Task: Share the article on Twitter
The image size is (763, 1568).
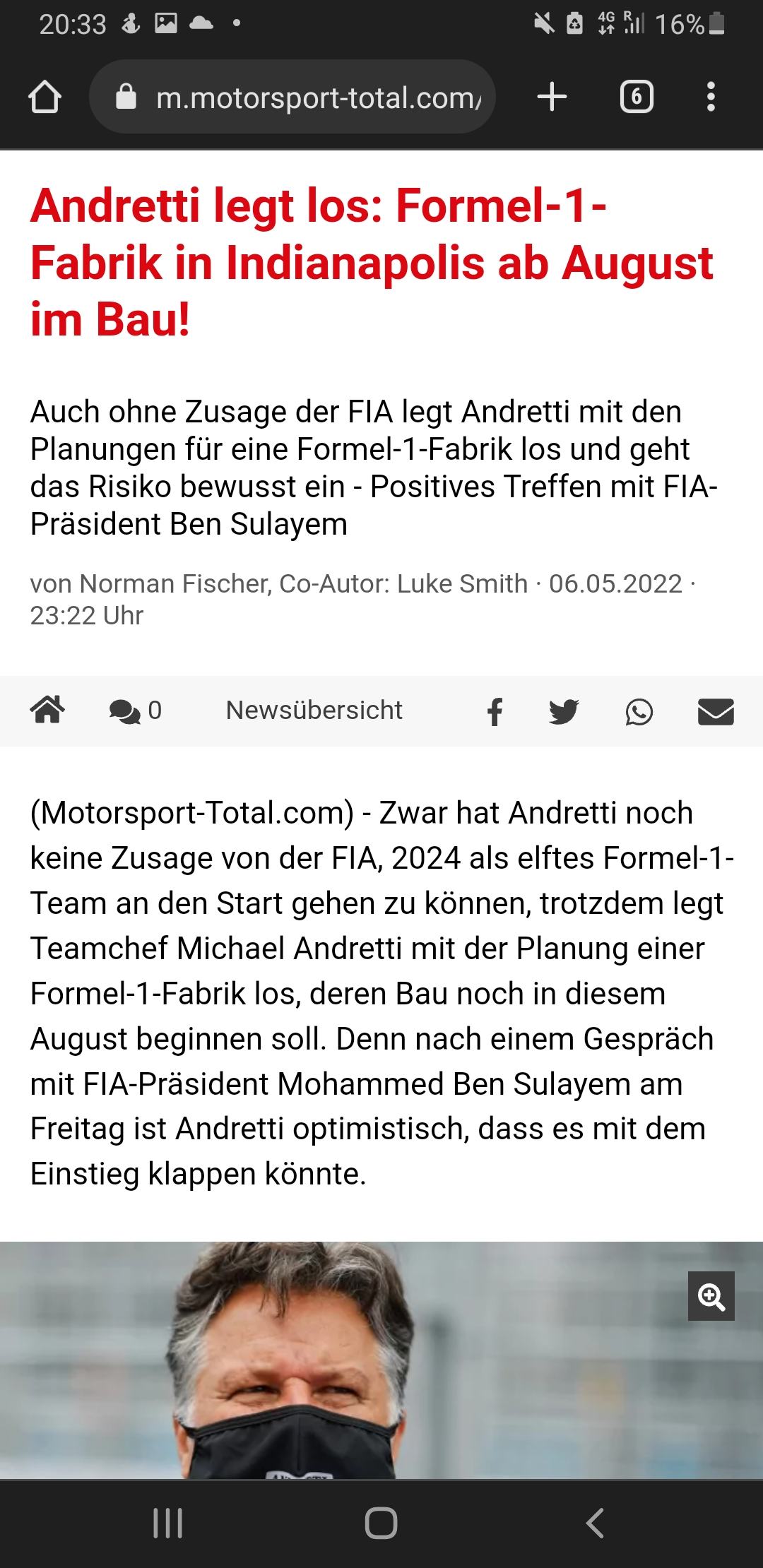Action: coord(563,711)
